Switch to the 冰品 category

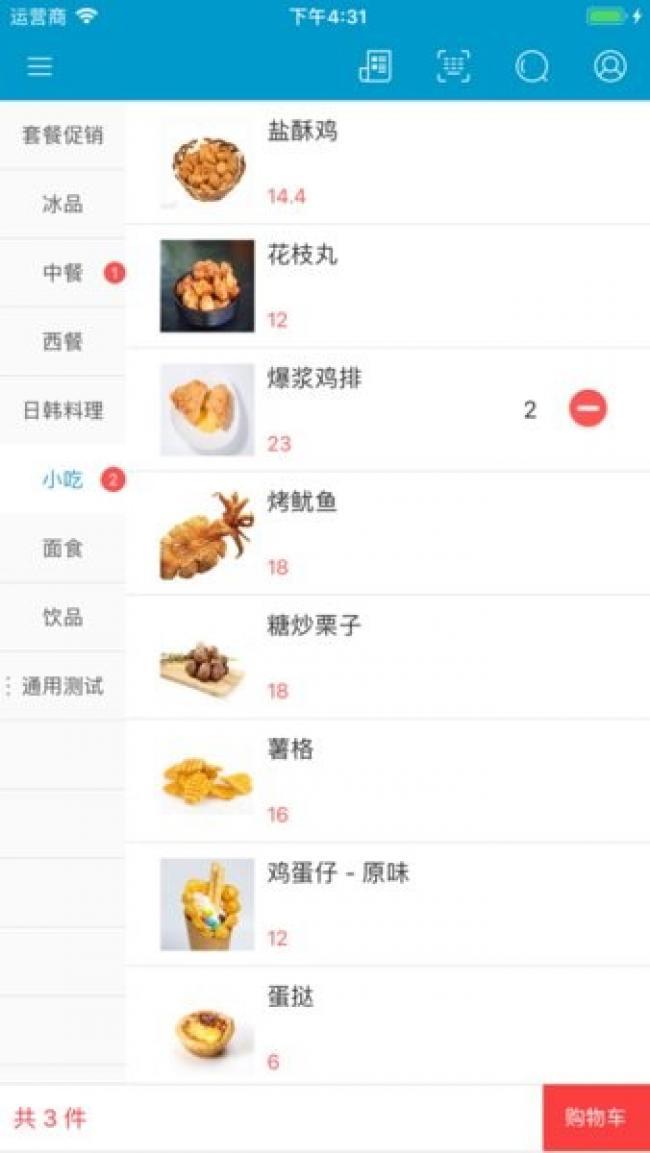(x=62, y=204)
